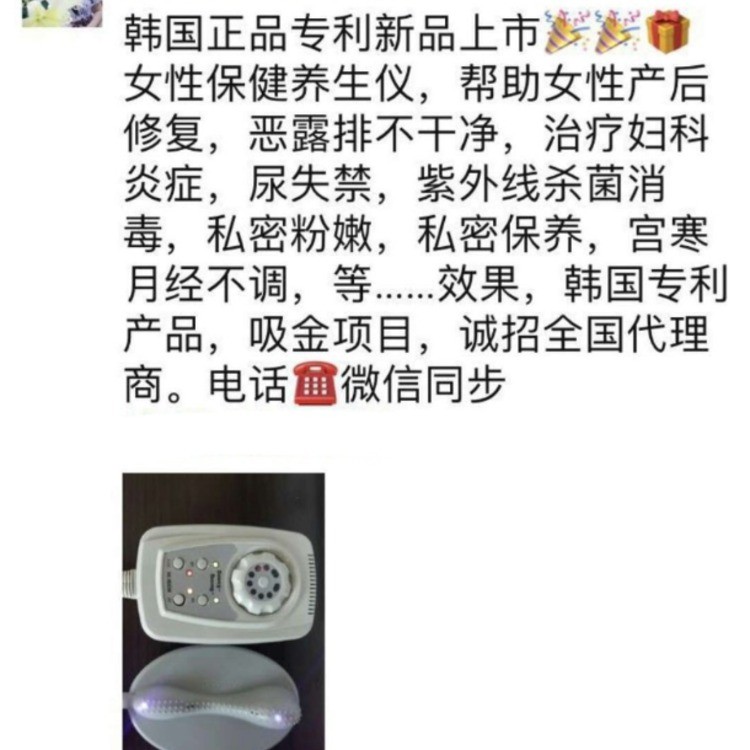Open the poster's profile avatar
Screen dimensions: 750x750
coord(62,12)
